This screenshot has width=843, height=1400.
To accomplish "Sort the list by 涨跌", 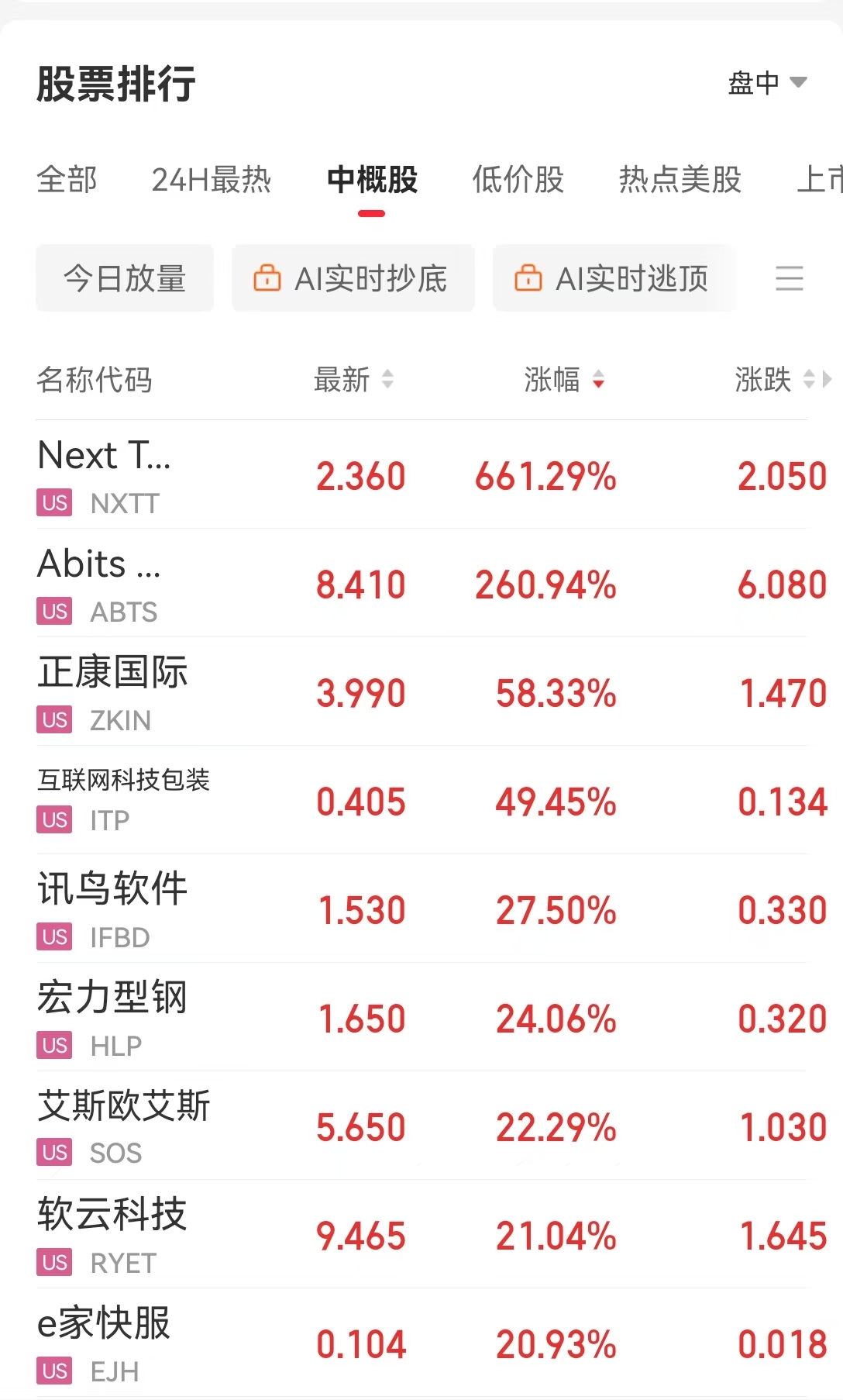I will coord(773,380).
